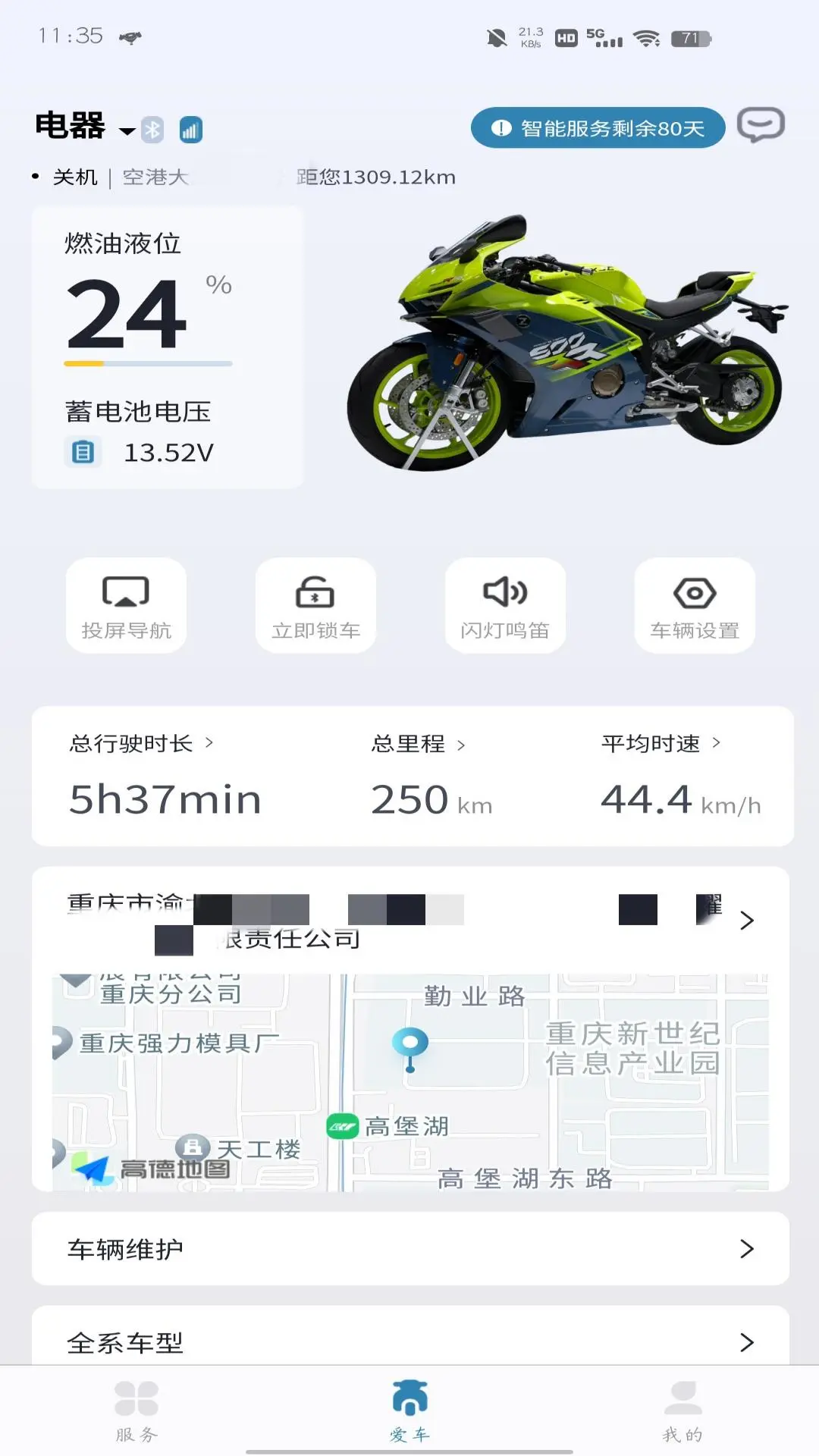Screen dimensions: 819x1456
Task: Tap the 立即锁车 lock vehicle icon
Action: pyautogui.click(x=315, y=593)
